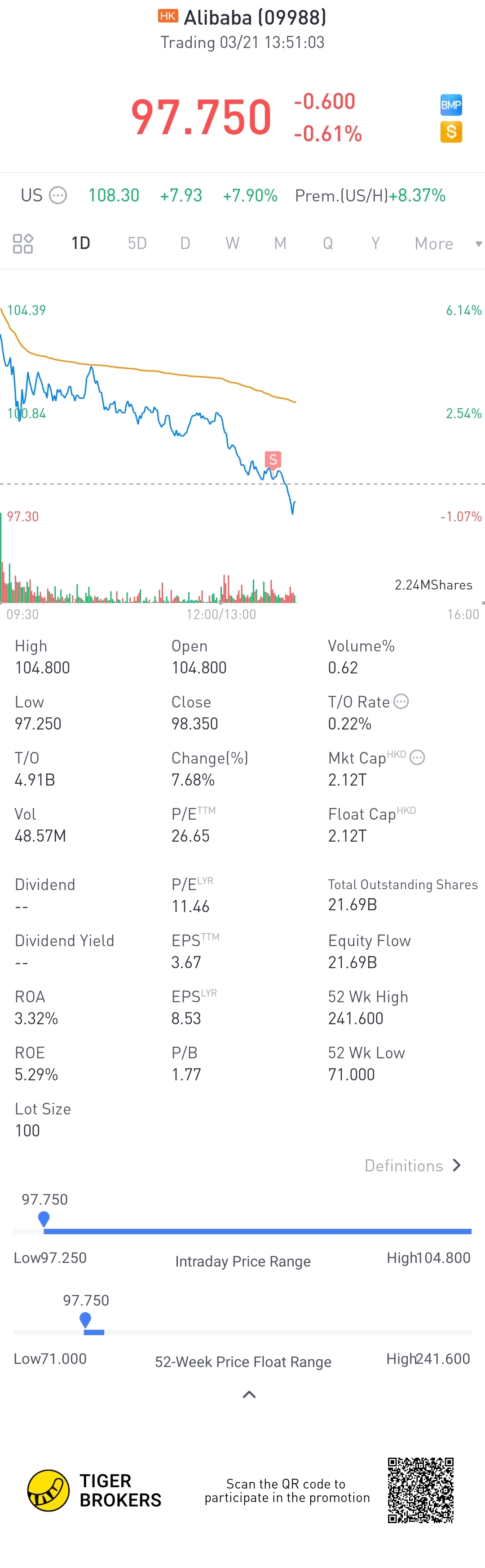The image size is (485, 1568).
Task: Show the monthly M chart
Action: (280, 244)
